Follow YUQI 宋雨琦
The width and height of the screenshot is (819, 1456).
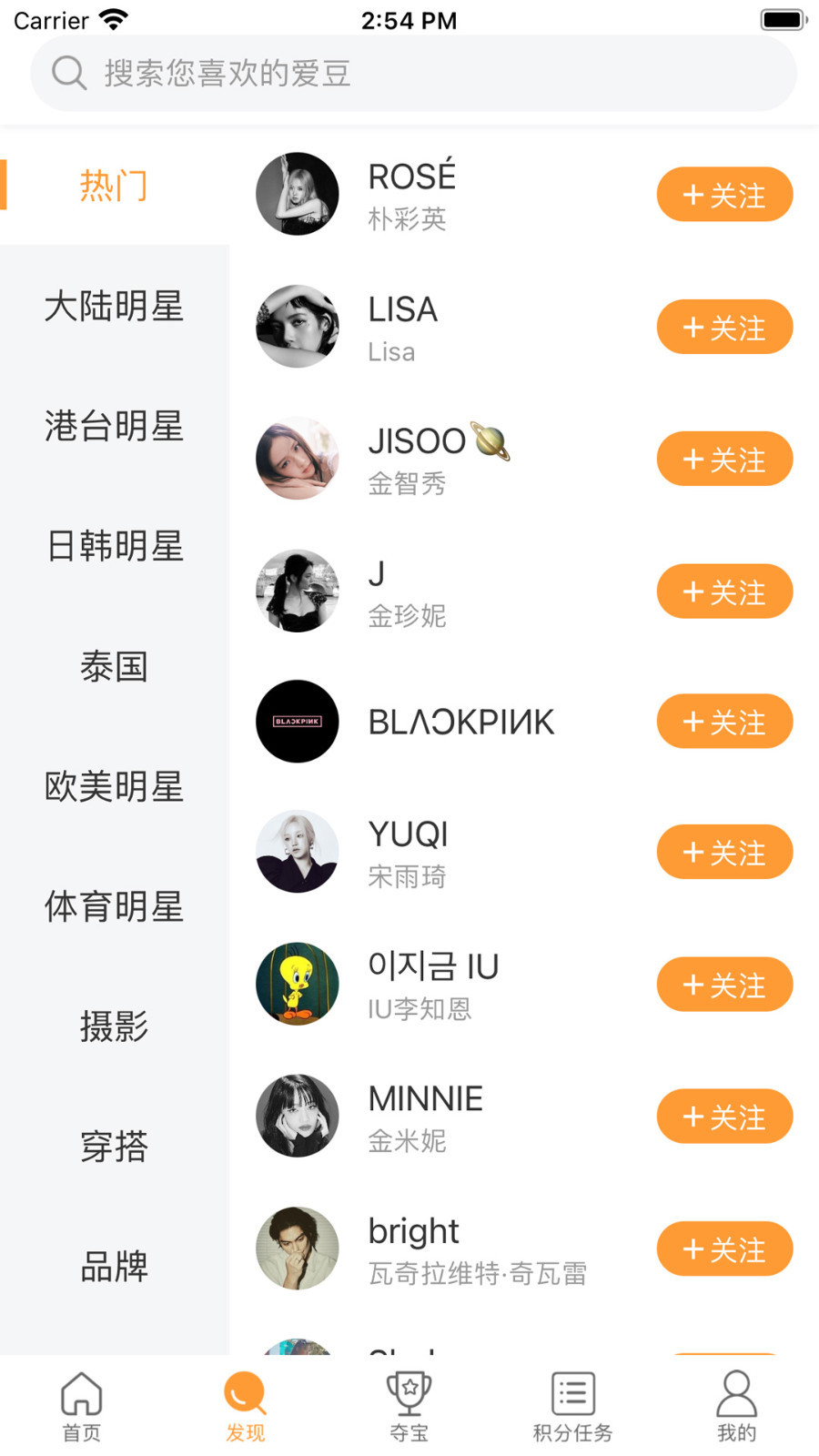pyautogui.click(x=724, y=853)
